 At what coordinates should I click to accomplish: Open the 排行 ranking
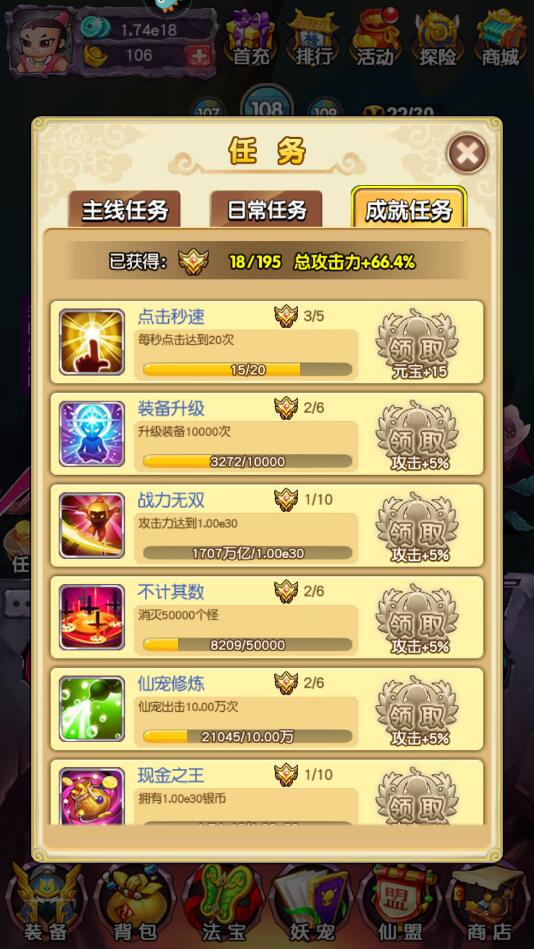pyautogui.click(x=313, y=38)
